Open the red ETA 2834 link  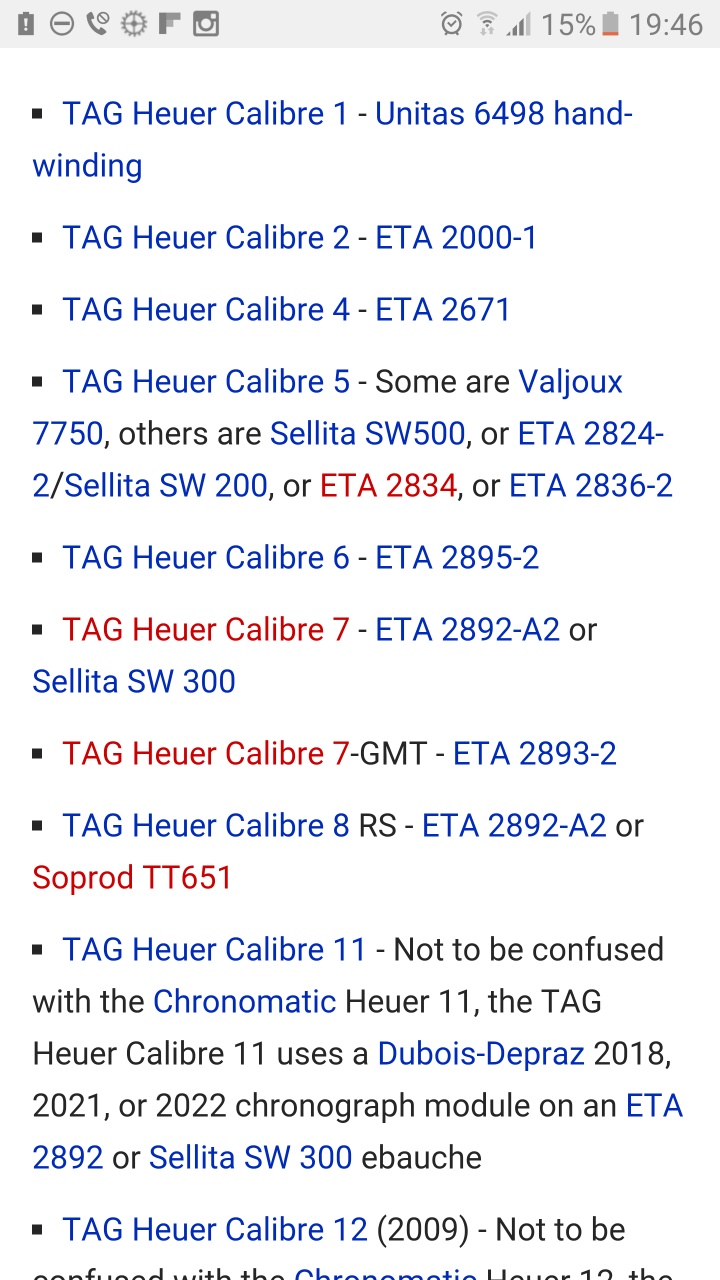388,486
